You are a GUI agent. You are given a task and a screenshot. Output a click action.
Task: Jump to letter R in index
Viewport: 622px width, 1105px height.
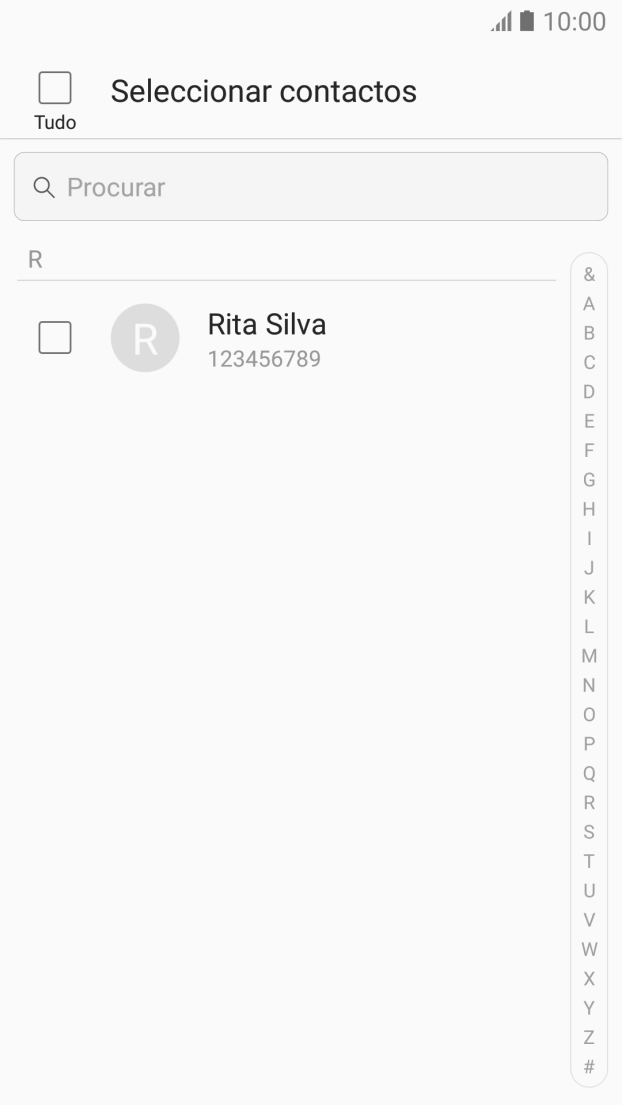[x=589, y=802]
